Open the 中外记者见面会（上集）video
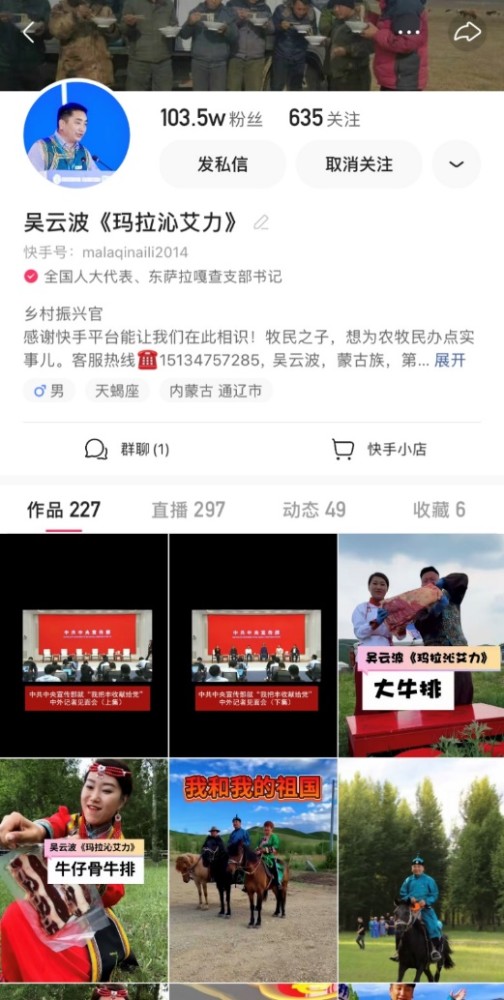504x1000 pixels. [84, 645]
